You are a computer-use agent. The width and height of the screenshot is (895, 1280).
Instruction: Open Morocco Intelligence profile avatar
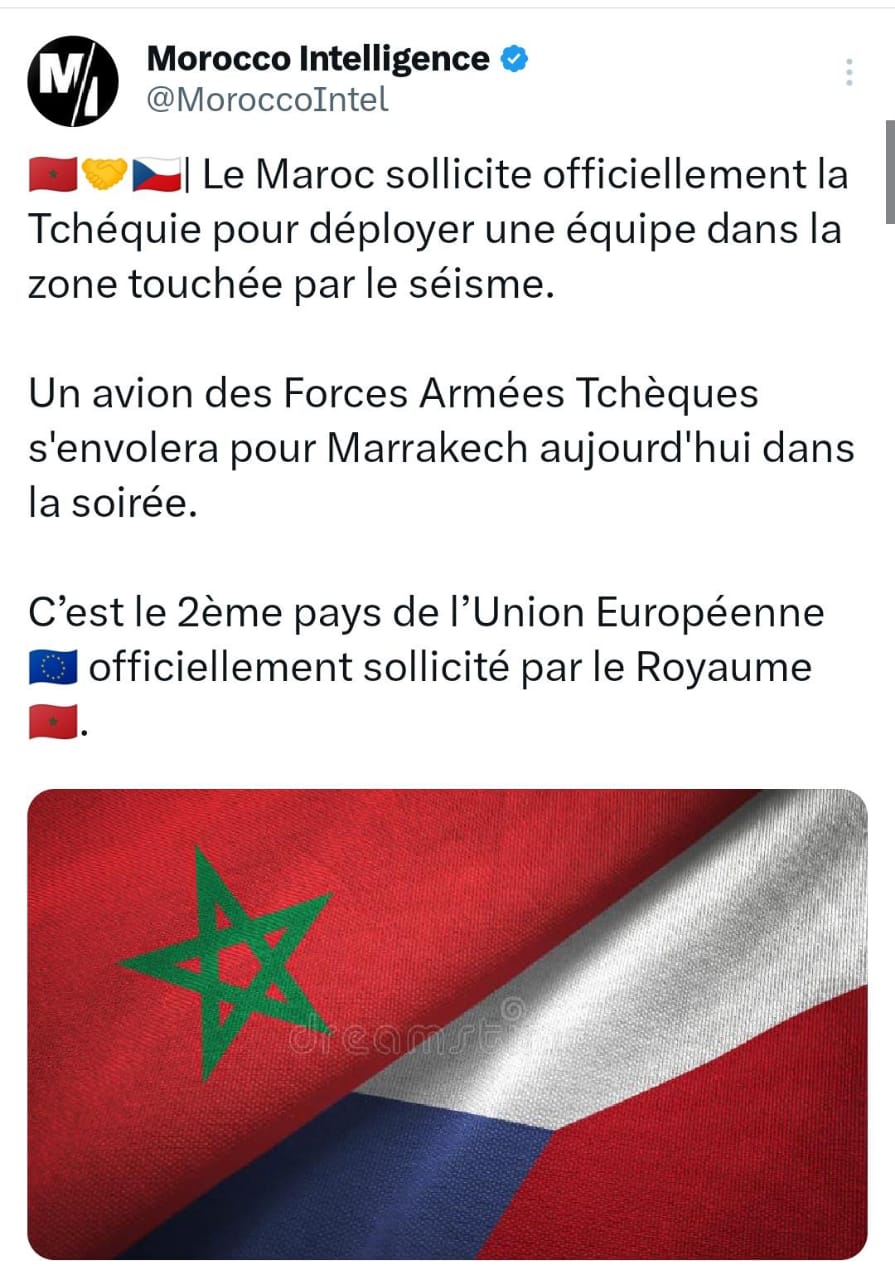click(x=72, y=80)
